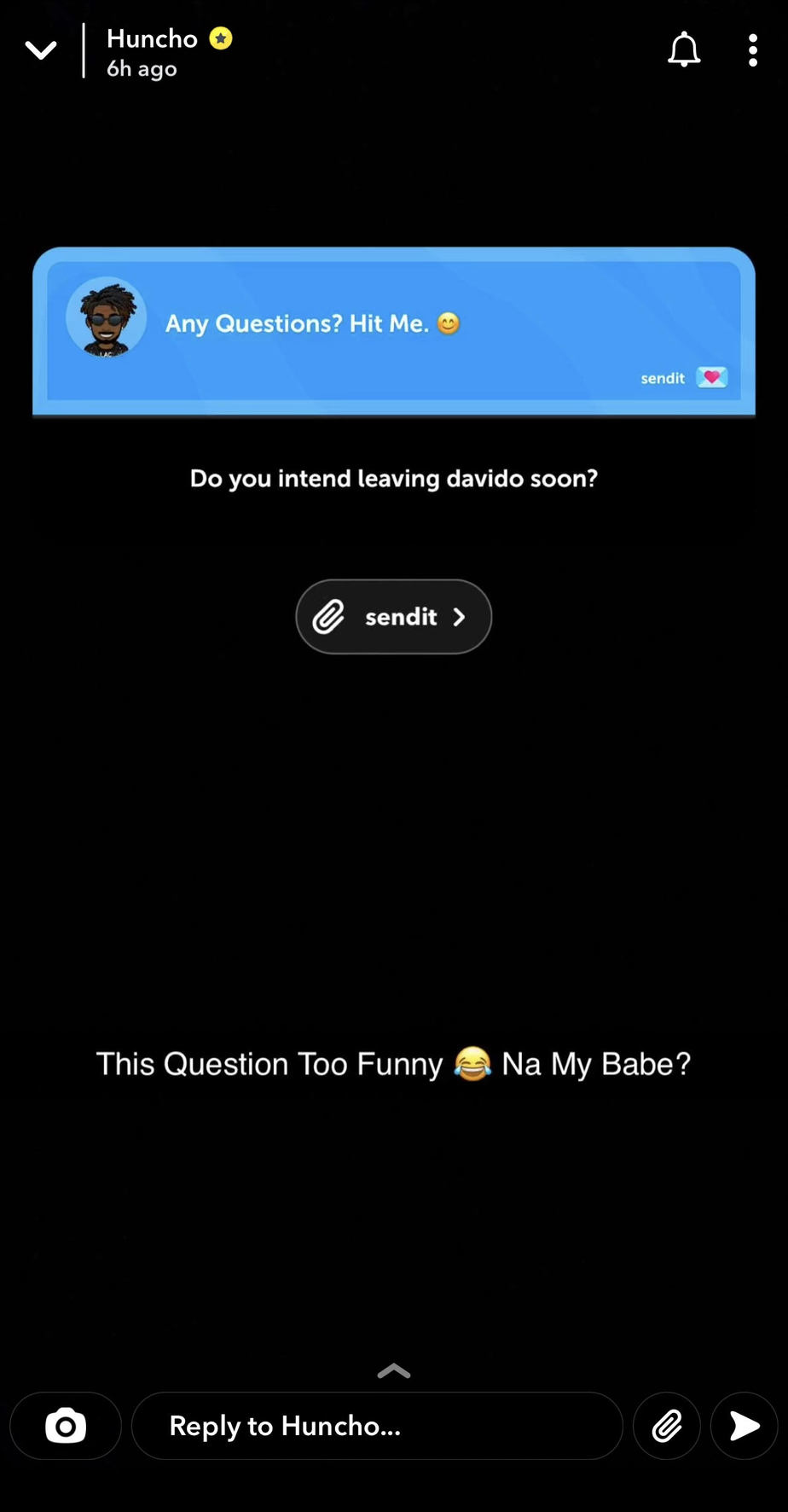Open the sendit attachment link
788x1512 pixels.
(x=394, y=617)
